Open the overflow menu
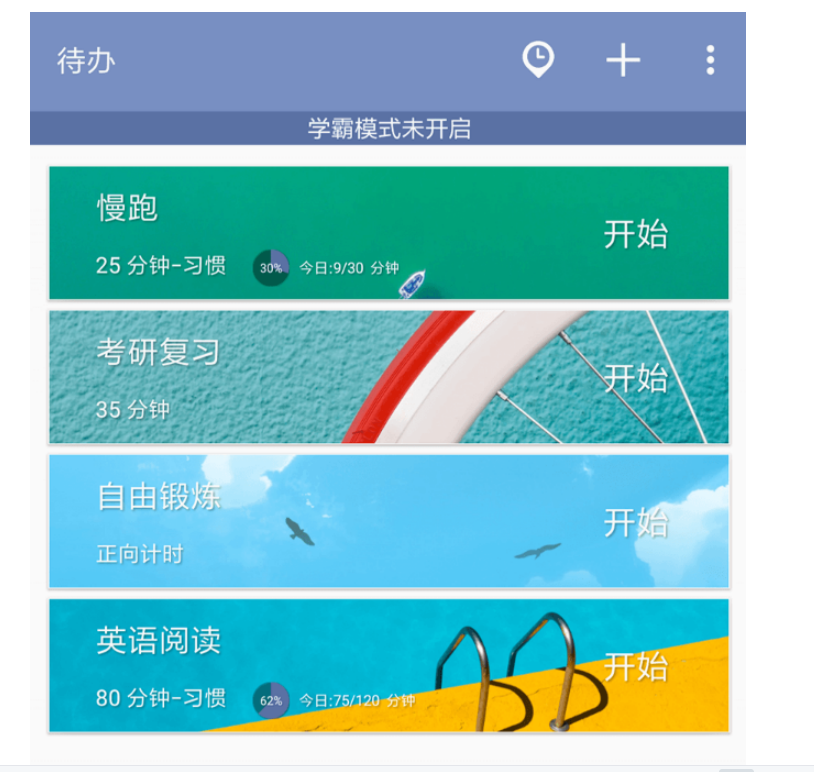Image resolution: width=814 pixels, height=772 pixels. tap(710, 60)
